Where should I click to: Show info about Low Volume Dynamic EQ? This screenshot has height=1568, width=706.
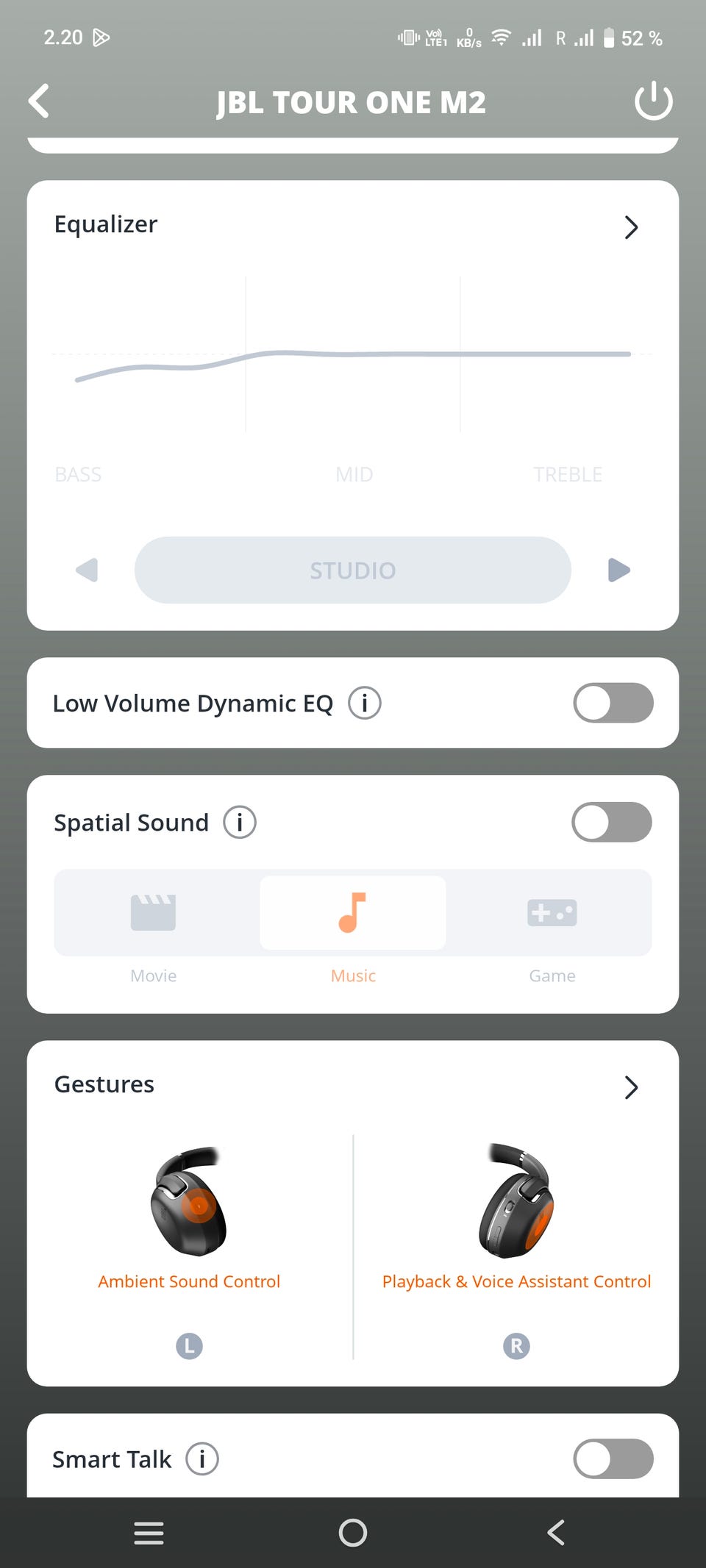(365, 703)
